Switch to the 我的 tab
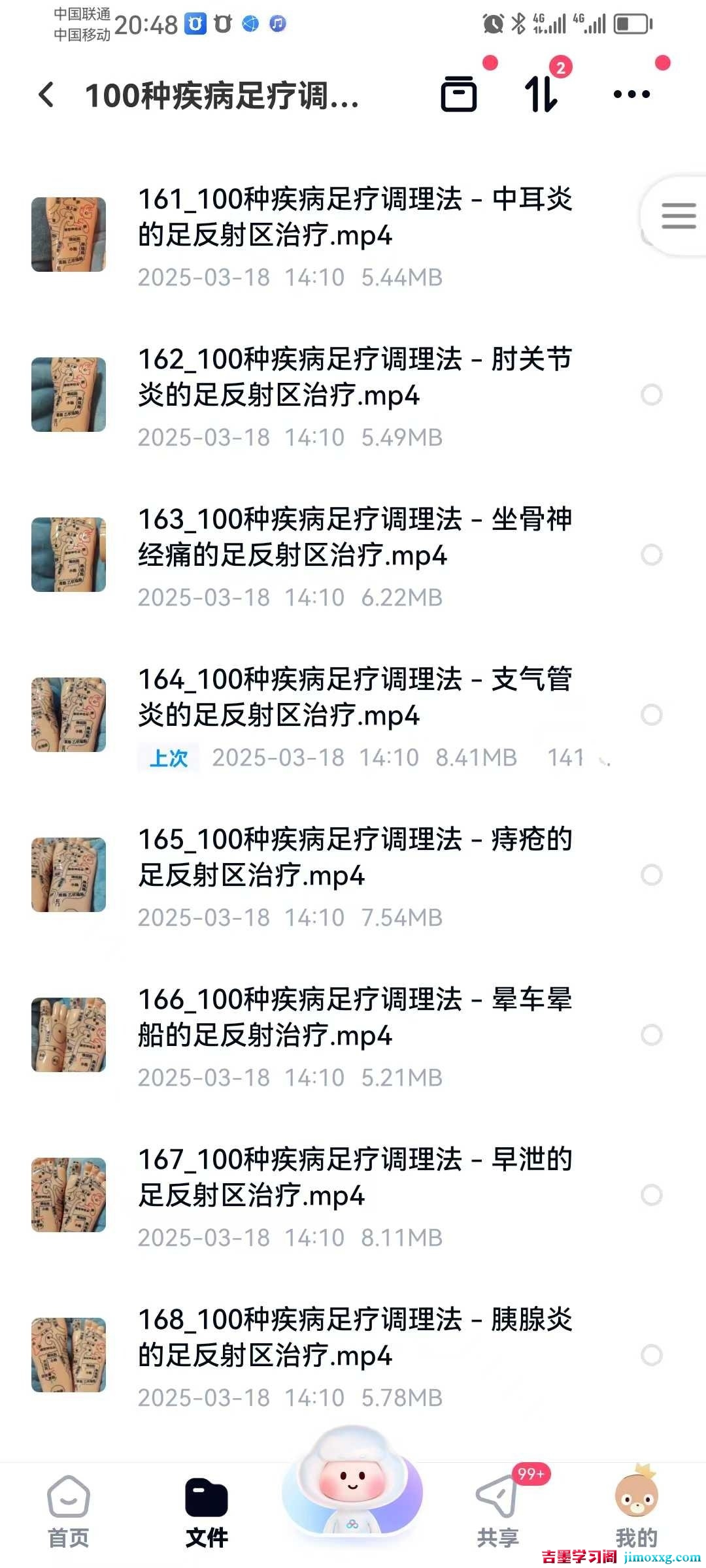The height and width of the screenshot is (1568, 706). 636,1511
